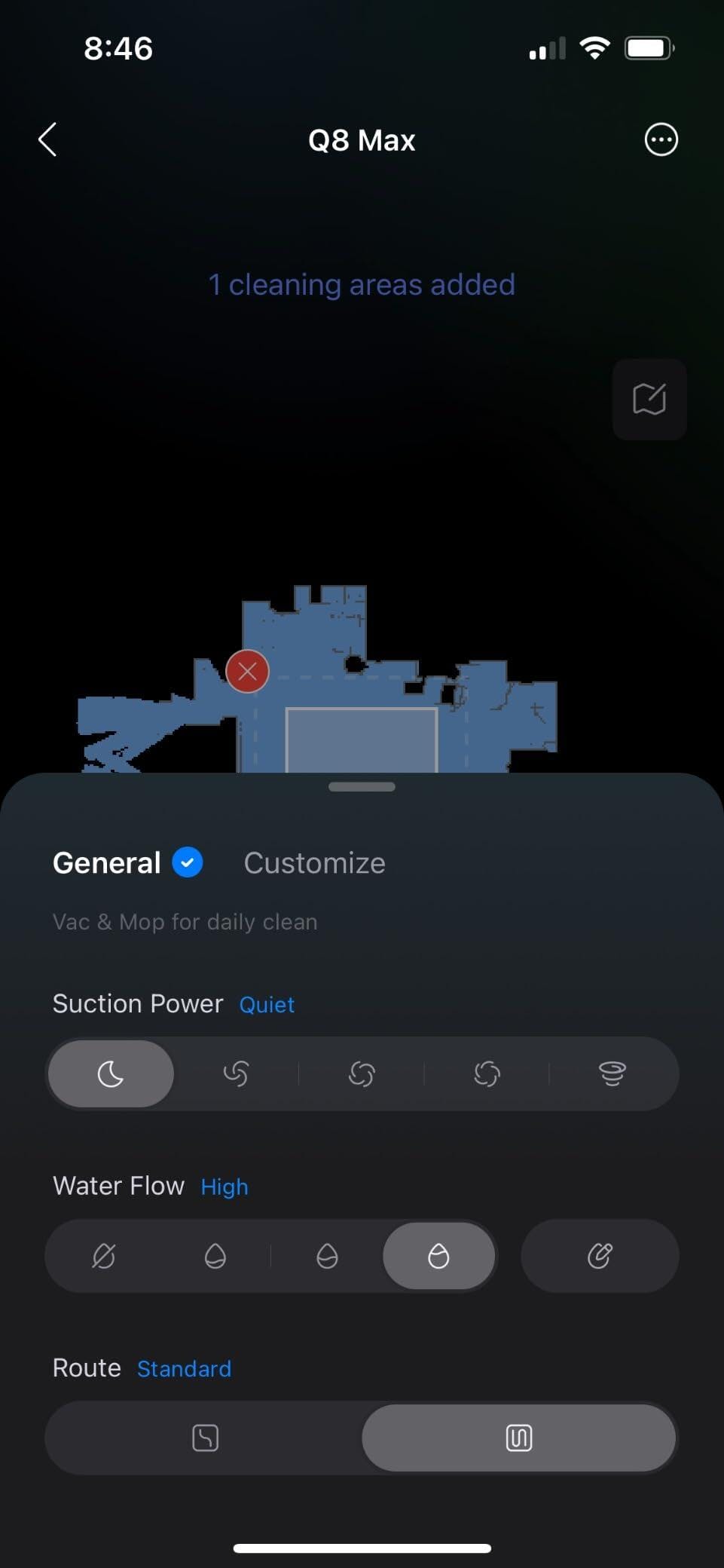Select the Standard route option

[518, 1438]
